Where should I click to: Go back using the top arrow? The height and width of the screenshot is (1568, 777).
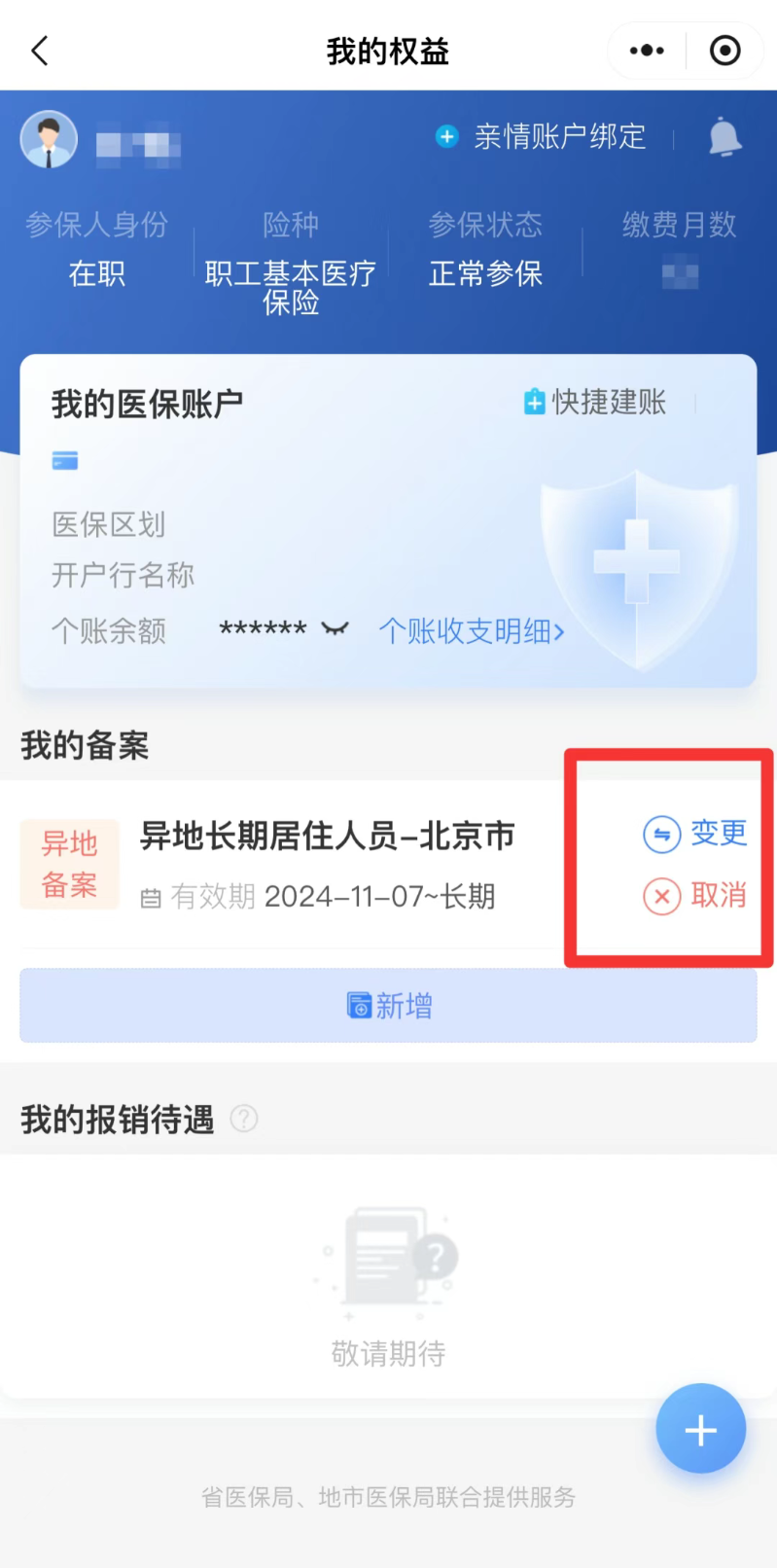click(x=40, y=51)
